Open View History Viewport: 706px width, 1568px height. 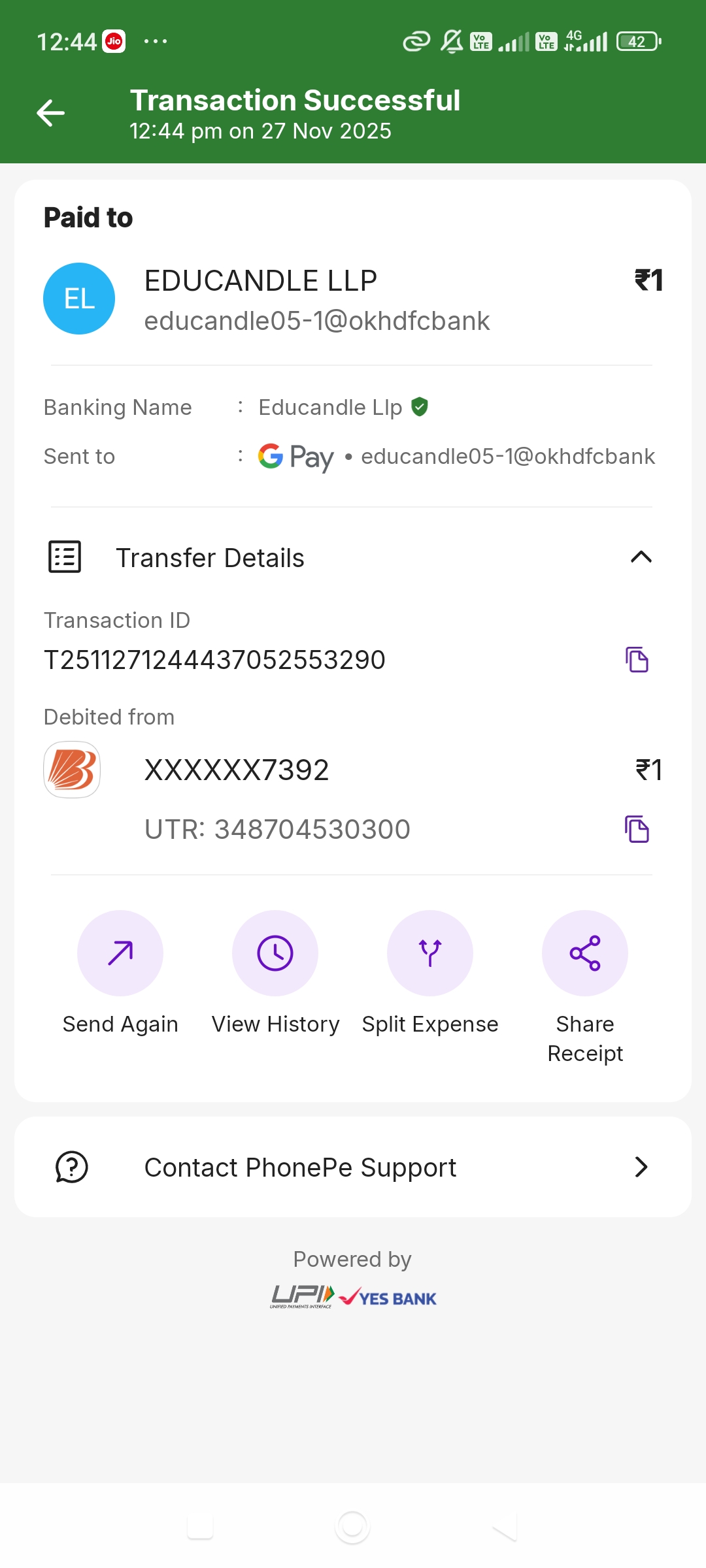tap(275, 953)
